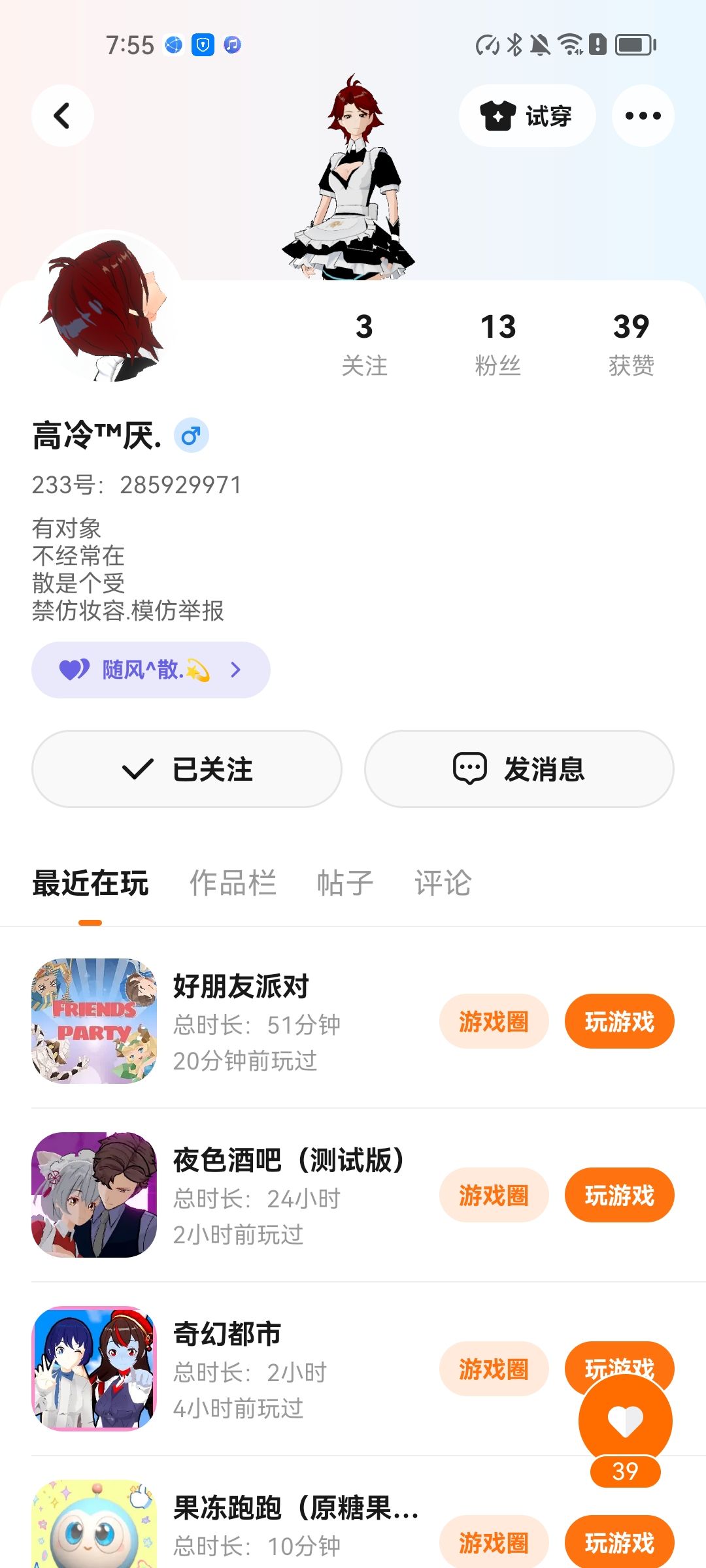Screen dimensions: 706x1568
Task: Switch to the 作品栏 tab
Action: coord(233,883)
